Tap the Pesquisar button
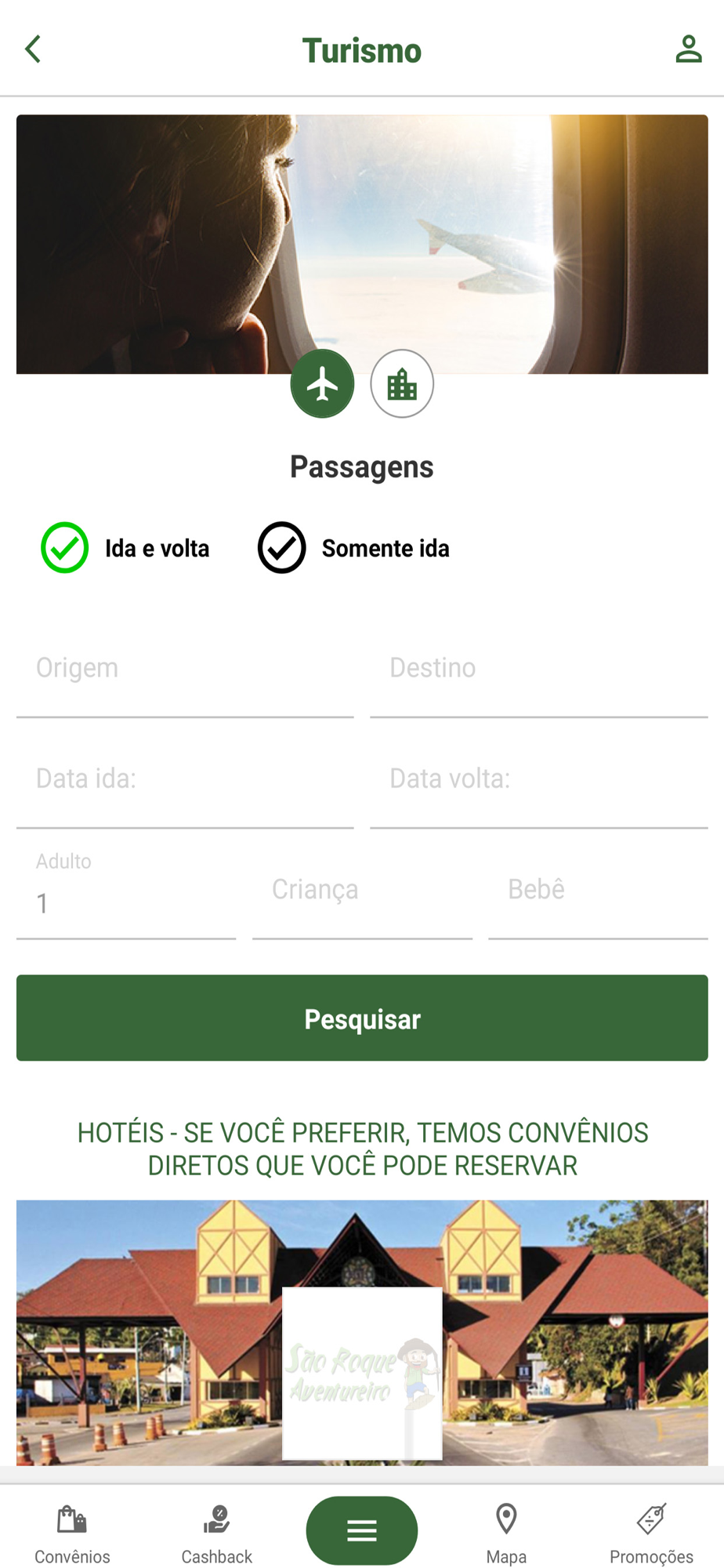 click(362, 1018)
